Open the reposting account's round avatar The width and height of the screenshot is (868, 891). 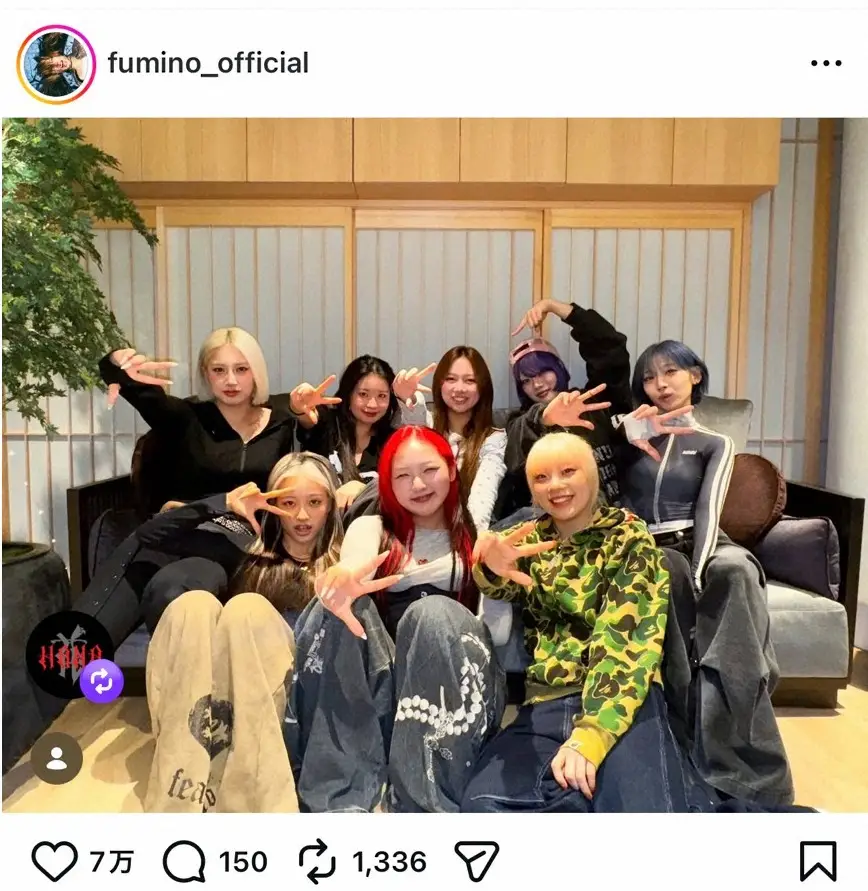click(x=68, y=655)
